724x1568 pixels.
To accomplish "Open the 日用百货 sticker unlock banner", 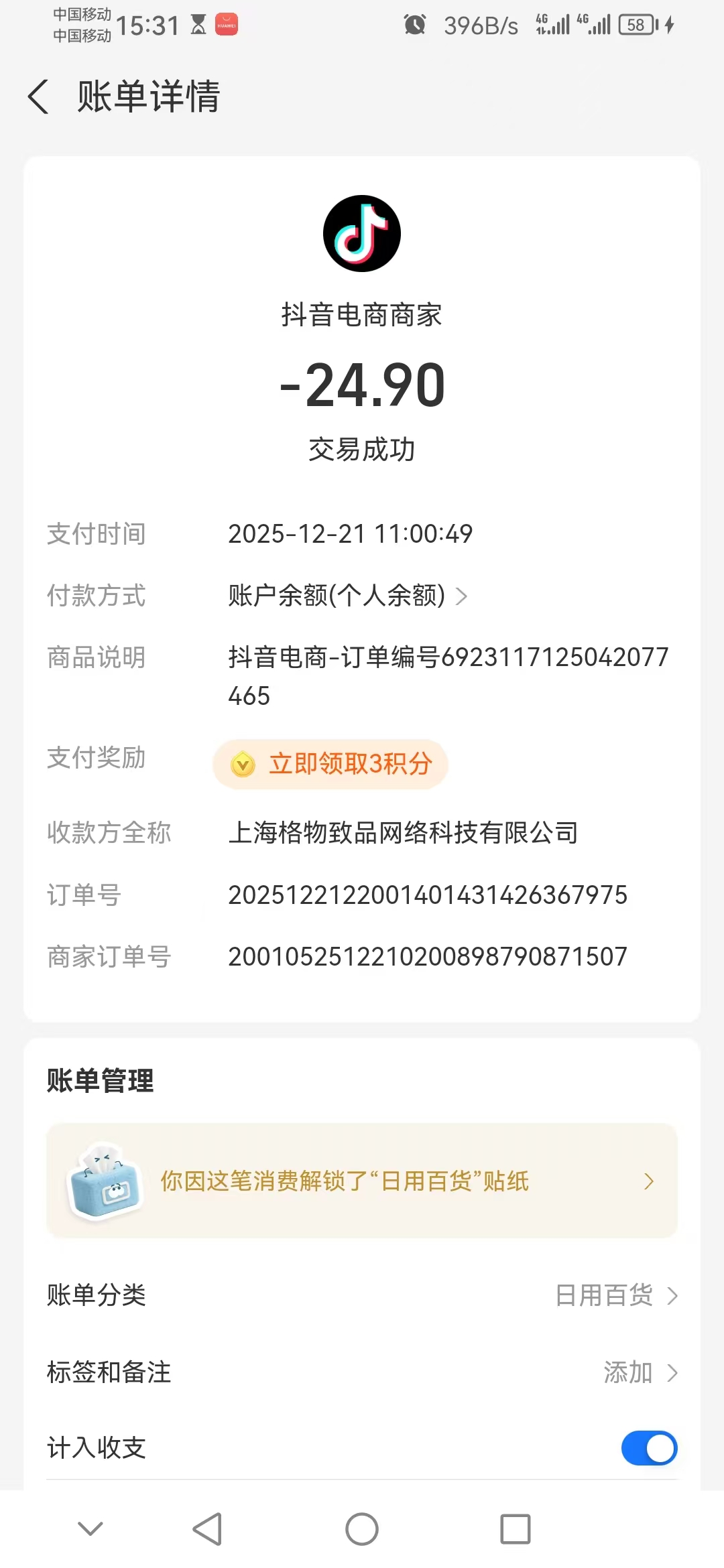I will [362, 1181].
